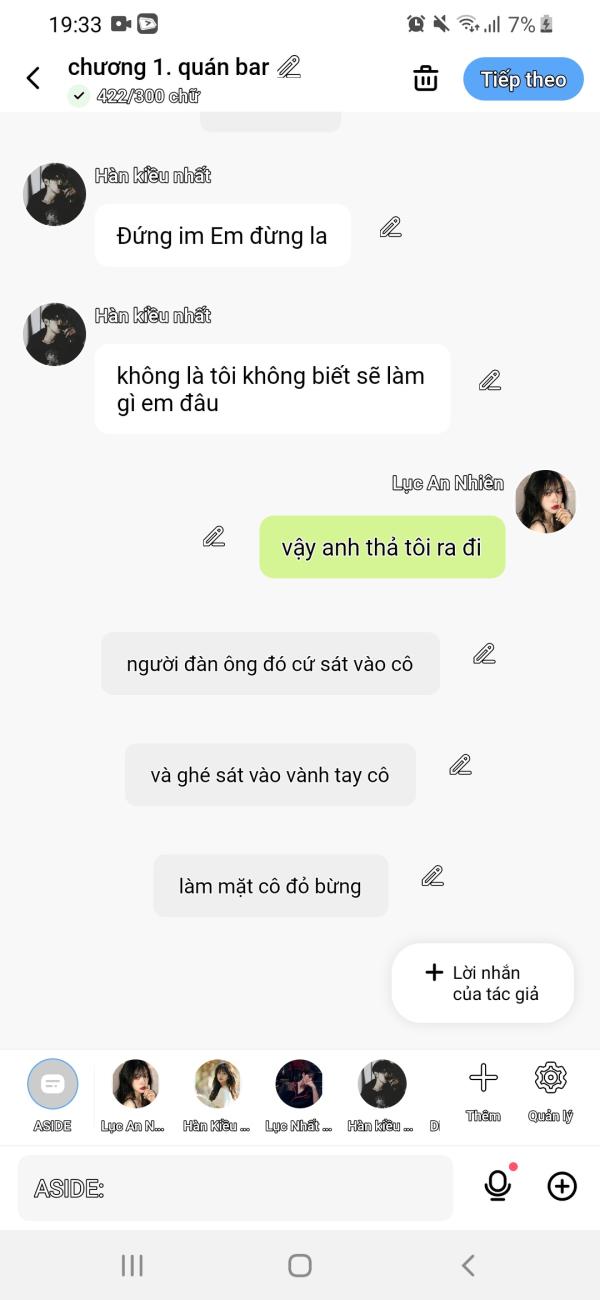Select the ASIDE speaker
Screen dimensions: 600x1300
click(x=52, y=1095)
